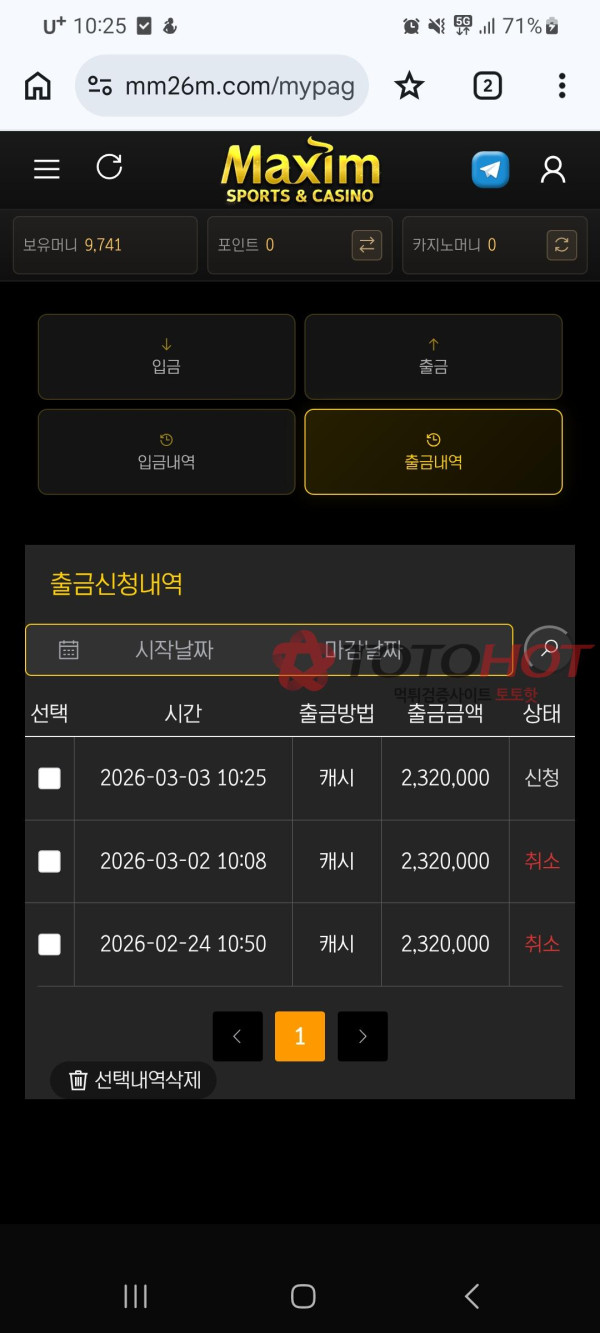The image size is (600, 1333).
Task: Open the Telegram channel icon
Action: click(x=490, y=169)
